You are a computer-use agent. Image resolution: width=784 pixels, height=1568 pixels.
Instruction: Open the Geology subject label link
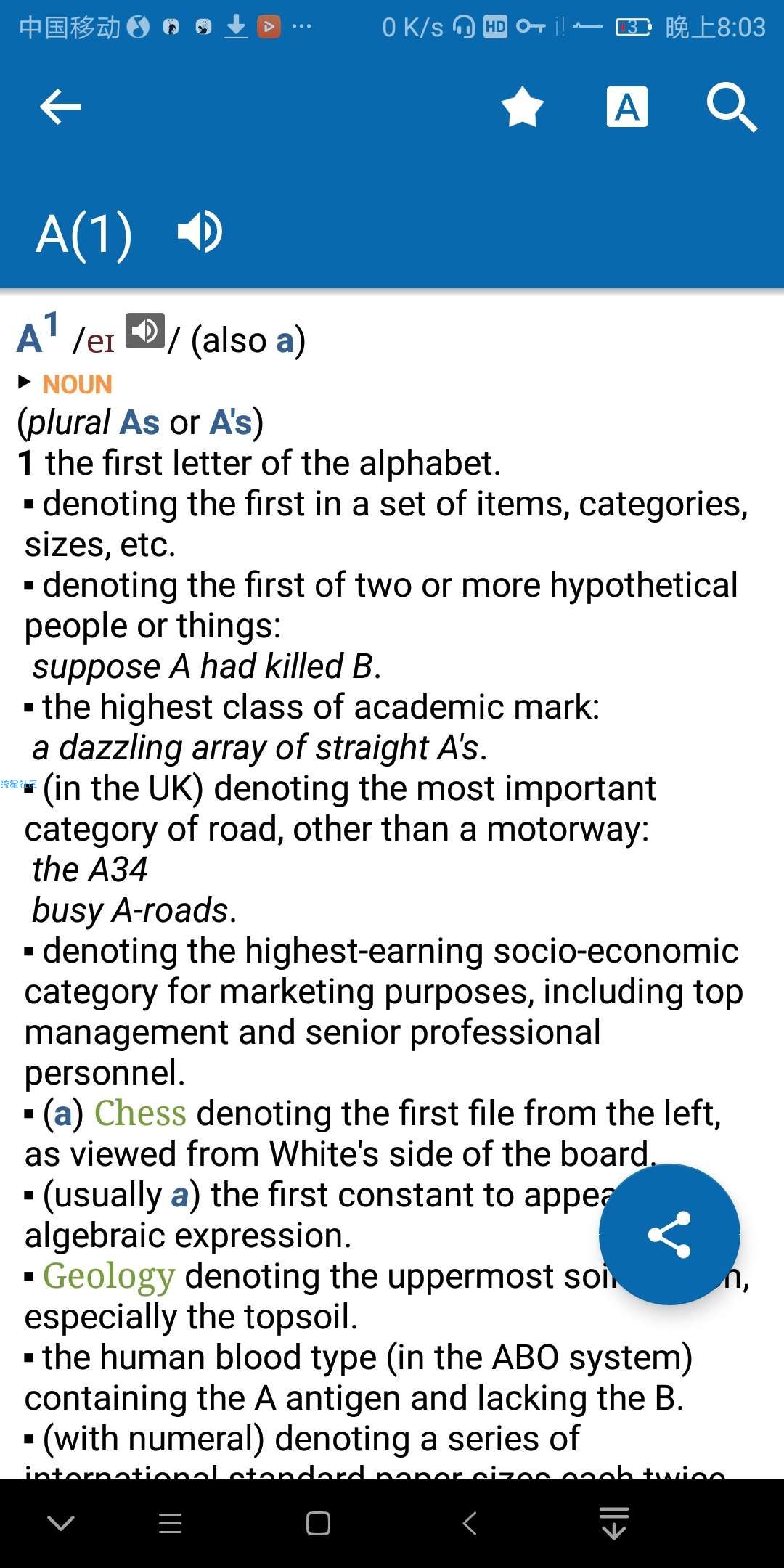[109, 1275]
